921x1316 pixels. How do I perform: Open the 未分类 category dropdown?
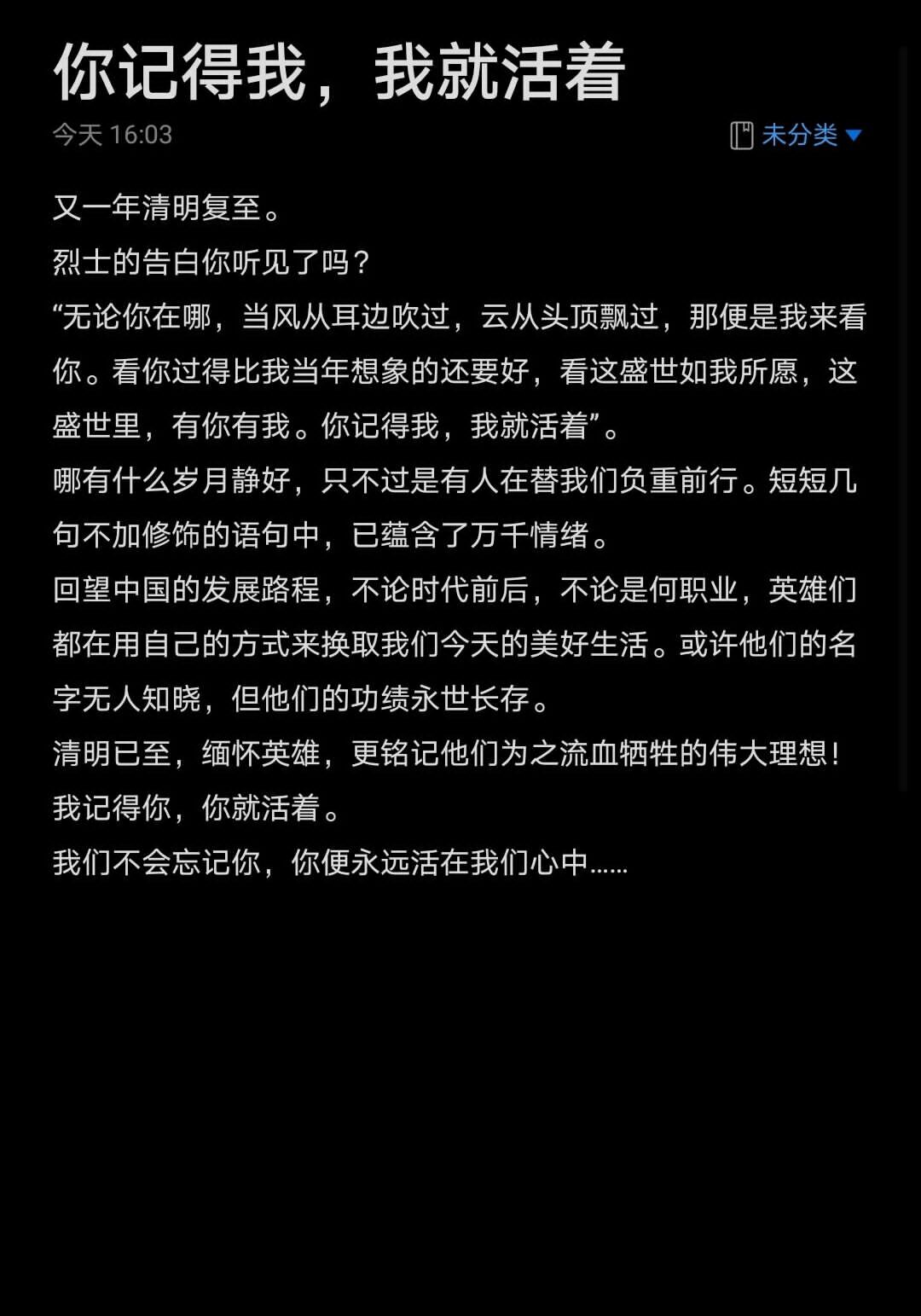coord(798,135)
